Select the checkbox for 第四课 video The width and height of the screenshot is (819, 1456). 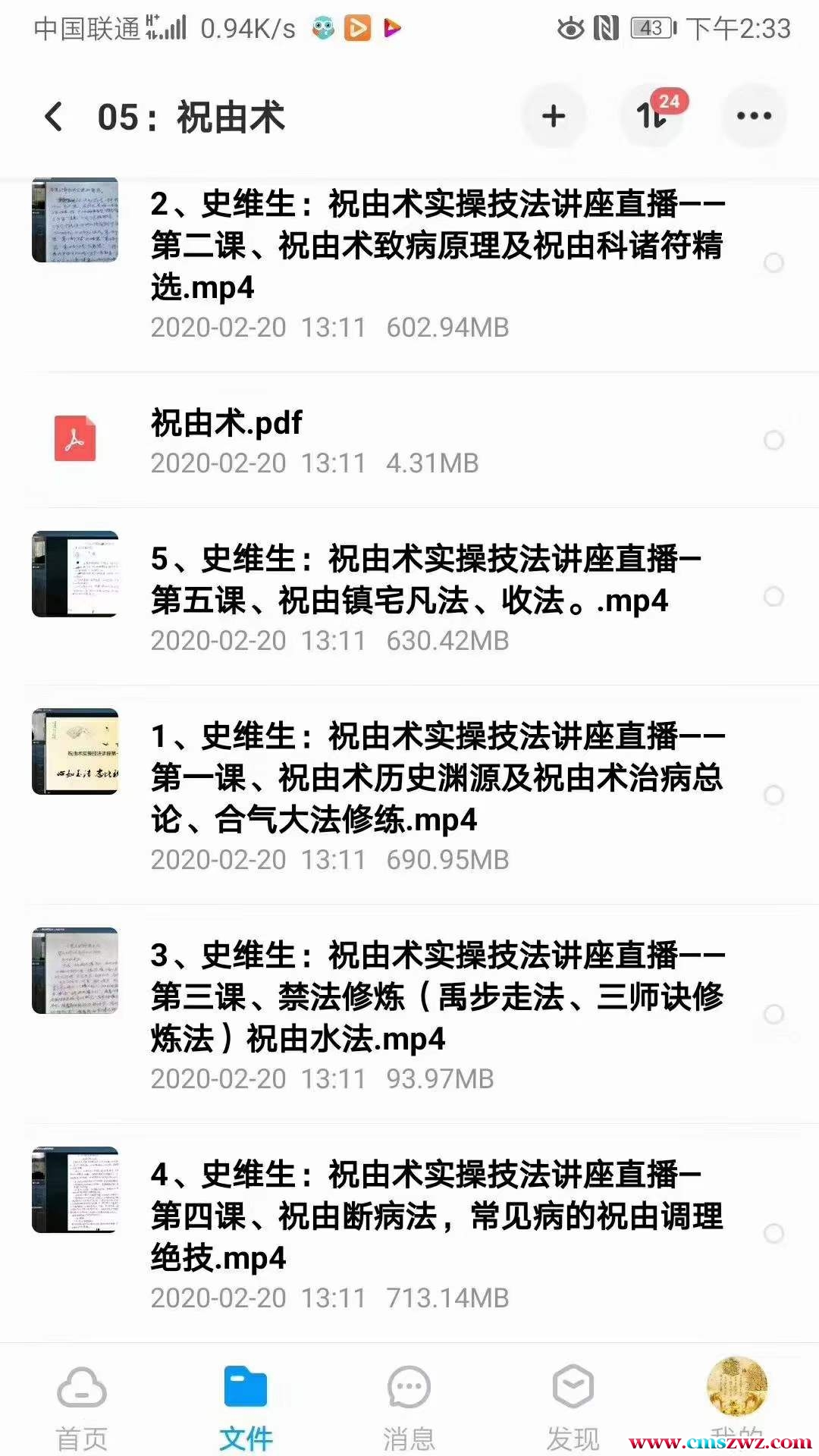[x=773, y=1234]
